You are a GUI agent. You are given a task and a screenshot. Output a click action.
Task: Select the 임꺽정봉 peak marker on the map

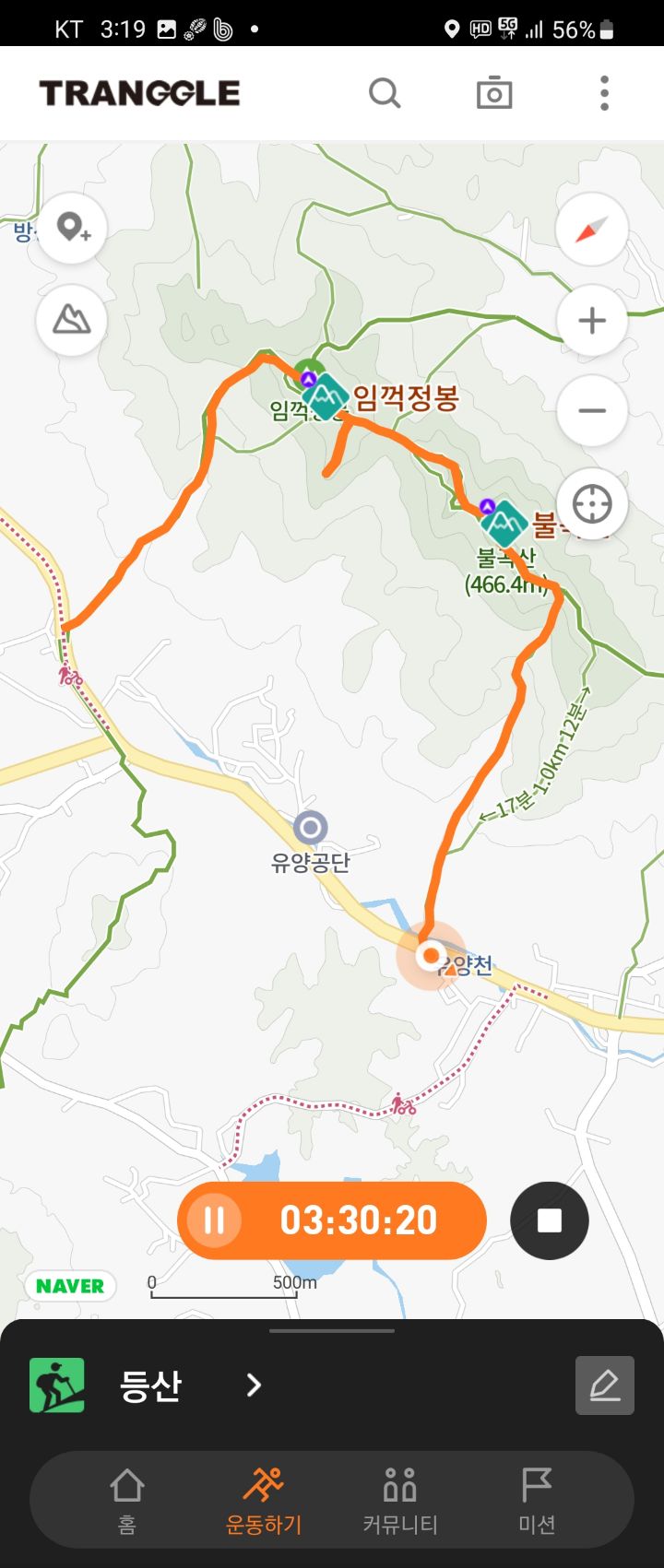point(326,397)
